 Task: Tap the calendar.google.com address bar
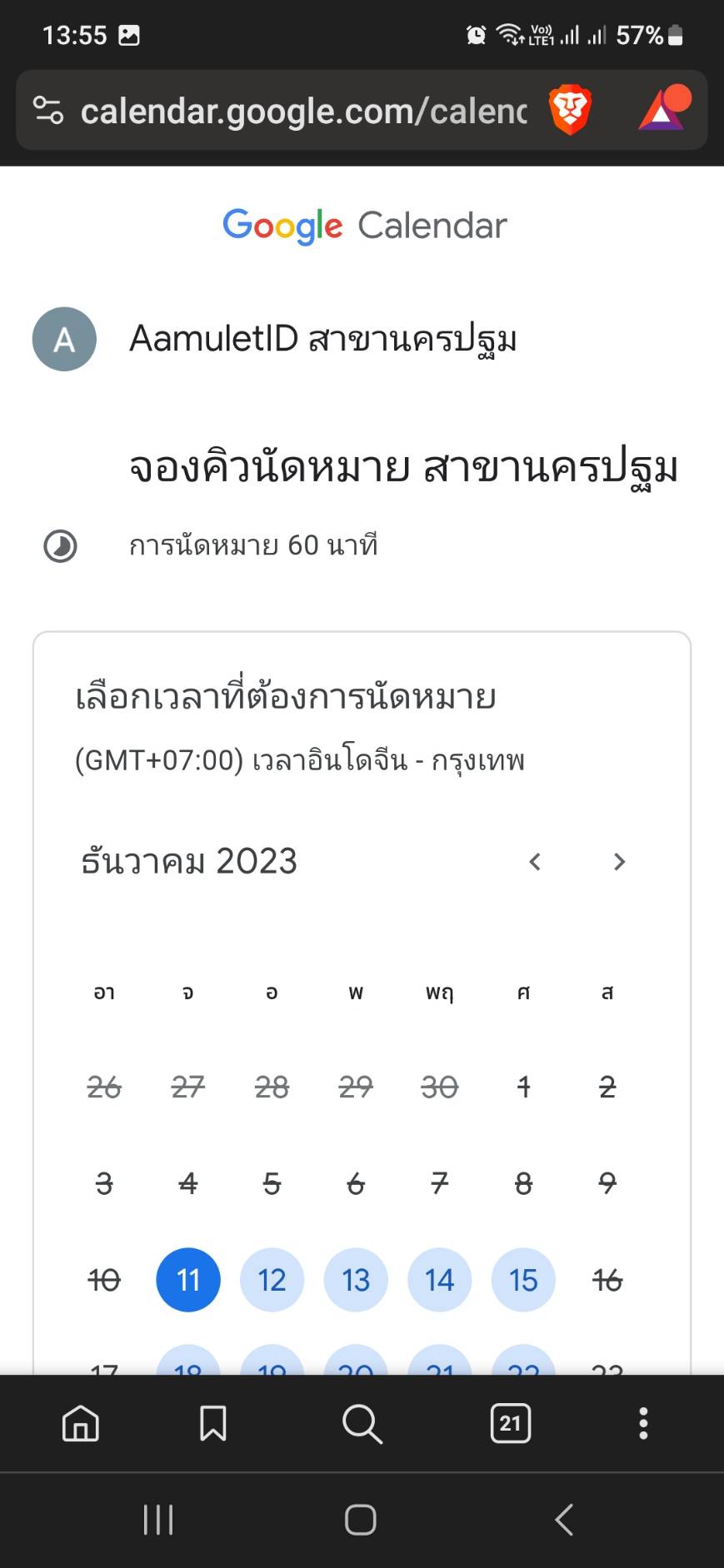coord(303,111)
